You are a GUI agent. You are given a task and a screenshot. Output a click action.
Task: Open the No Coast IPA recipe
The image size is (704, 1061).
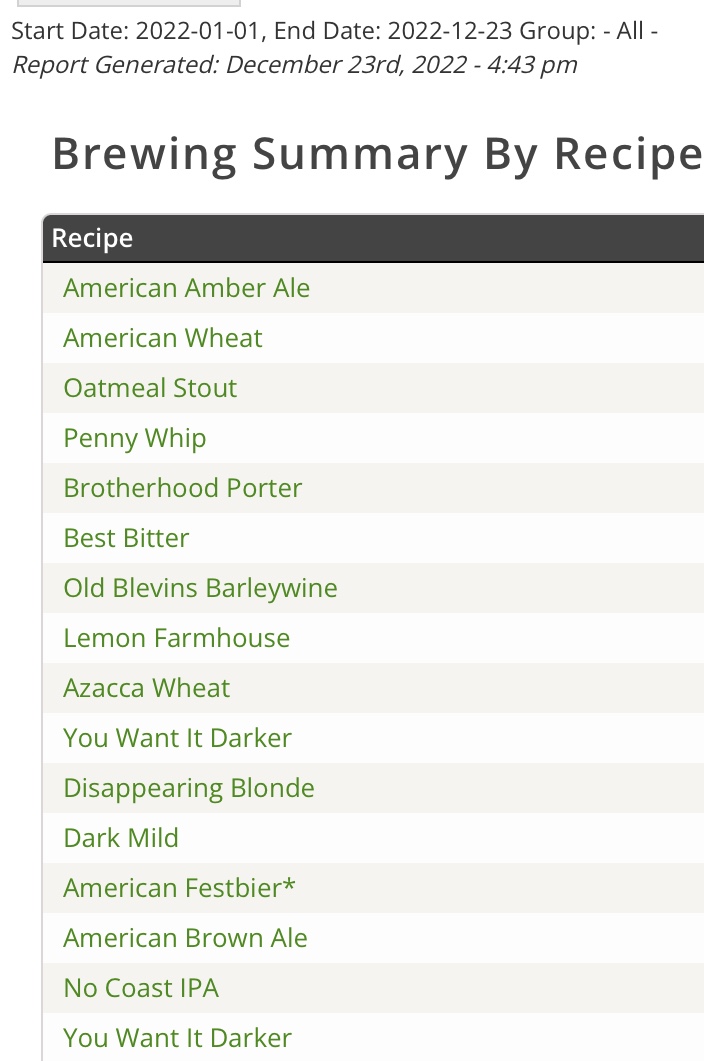tap(140, 988)
